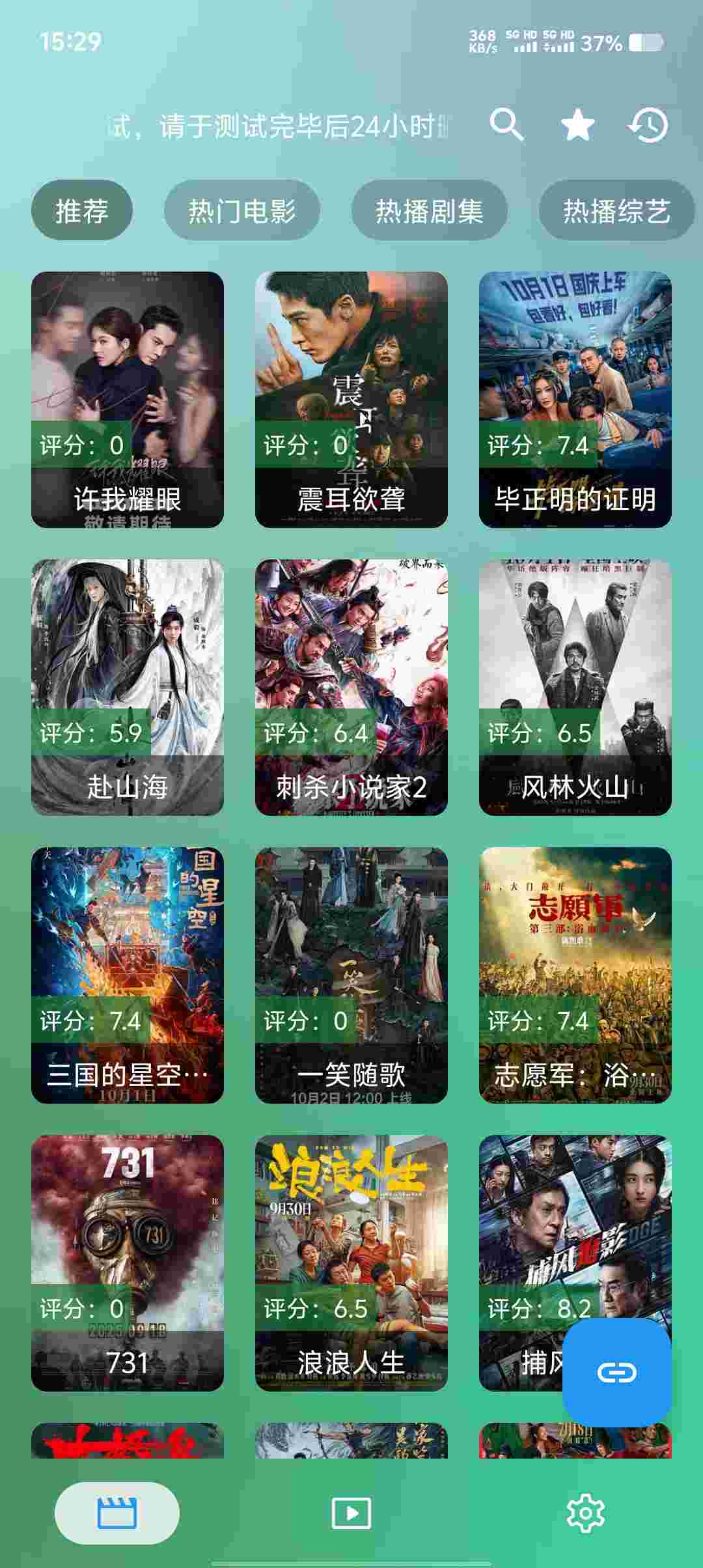Tap the blue floating link button
703x1568 pixels.
click(616, 1372)
